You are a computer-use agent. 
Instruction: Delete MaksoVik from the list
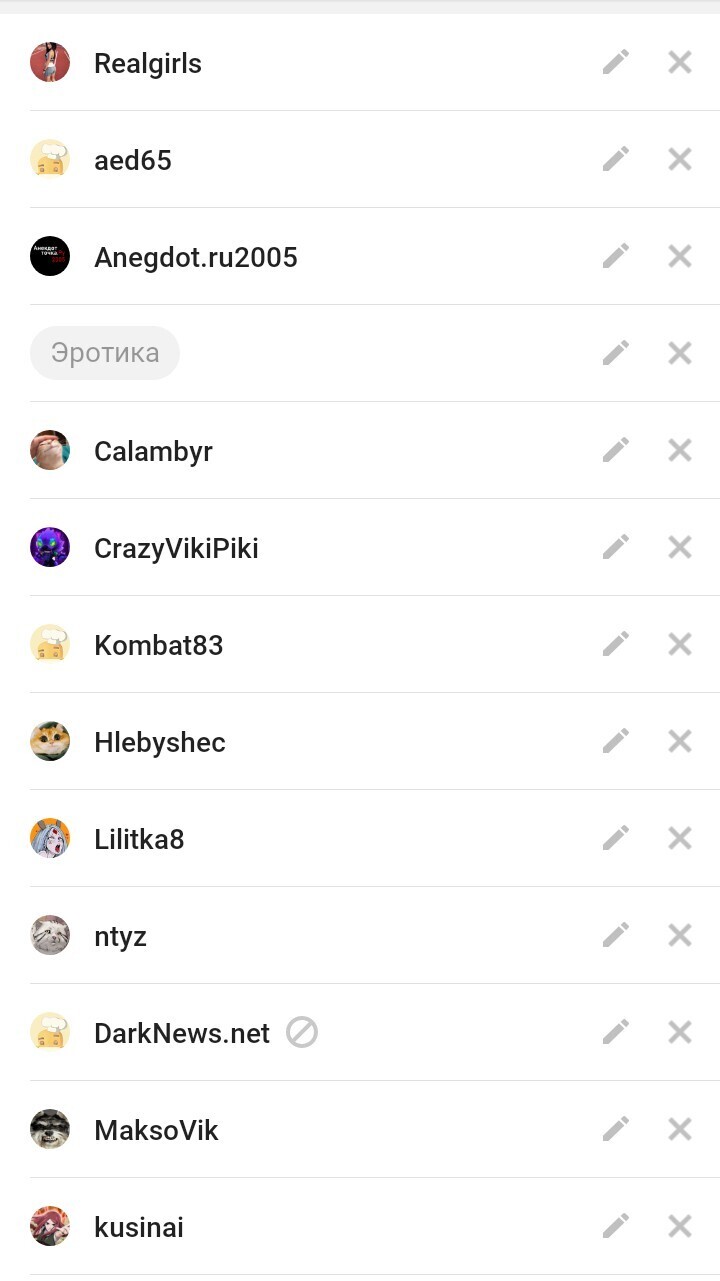pyautogui.click(x=680, y=1130)
